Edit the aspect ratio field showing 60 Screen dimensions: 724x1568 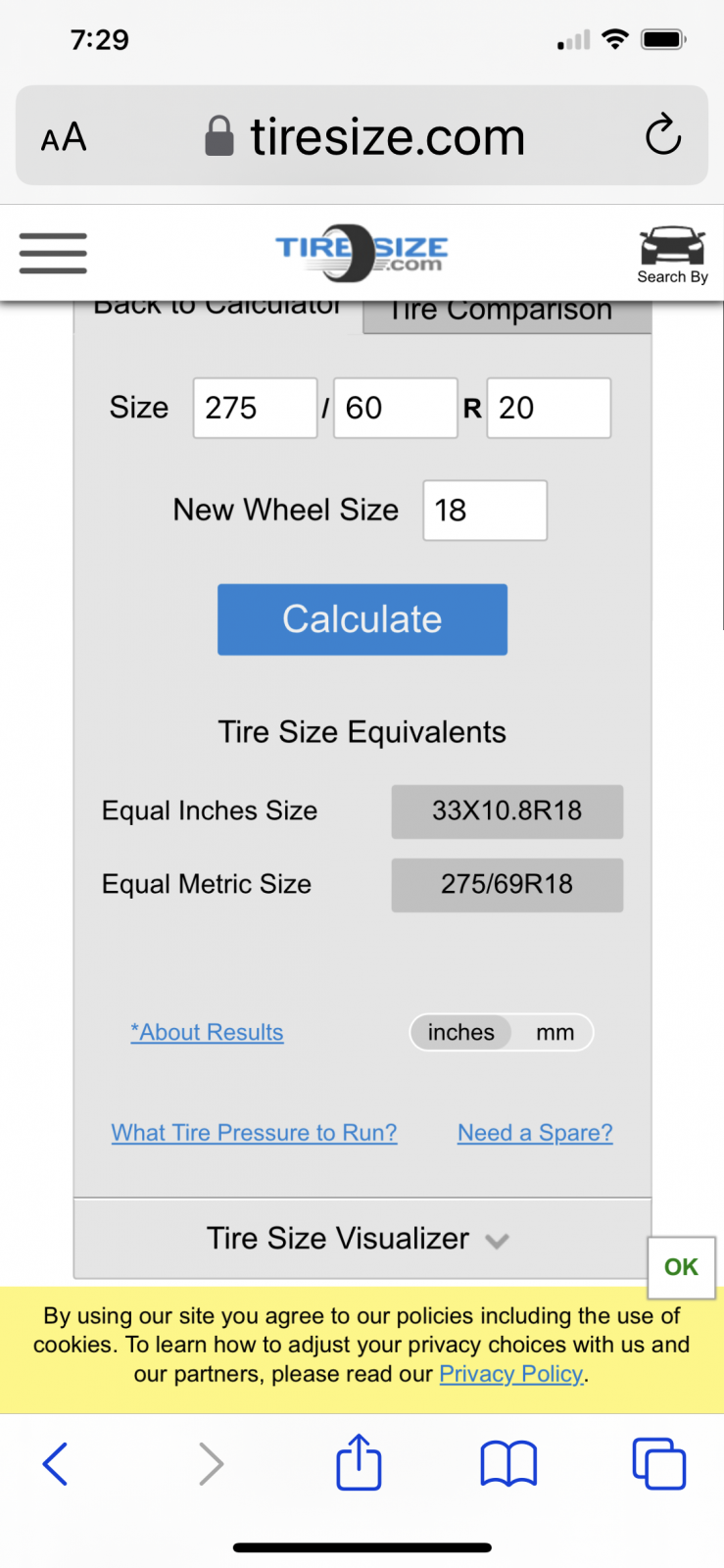pos(395,408)
